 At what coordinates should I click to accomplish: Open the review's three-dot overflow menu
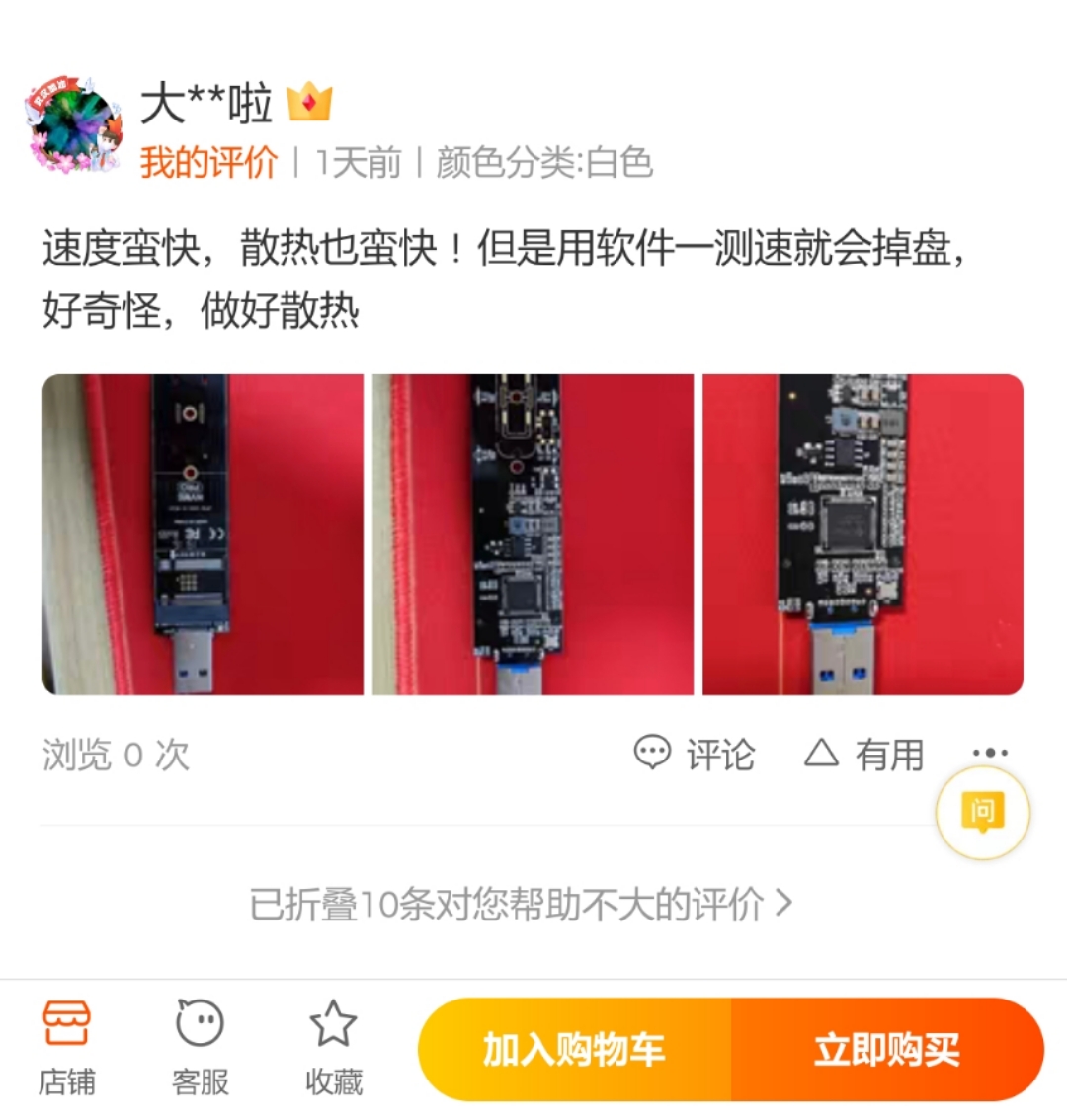(989, 753)
